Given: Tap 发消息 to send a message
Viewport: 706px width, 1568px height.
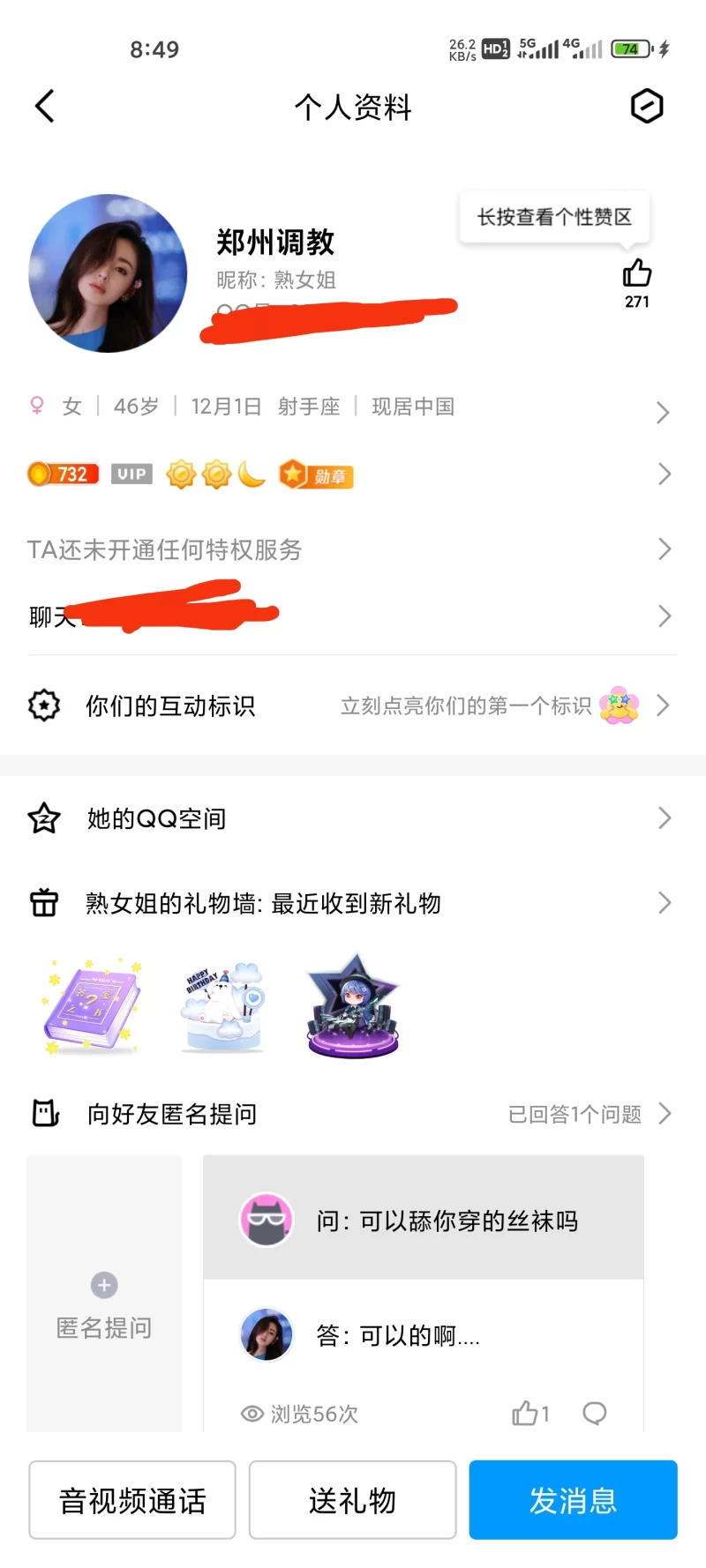Looking at the screenshot, I should [573, 1500].
